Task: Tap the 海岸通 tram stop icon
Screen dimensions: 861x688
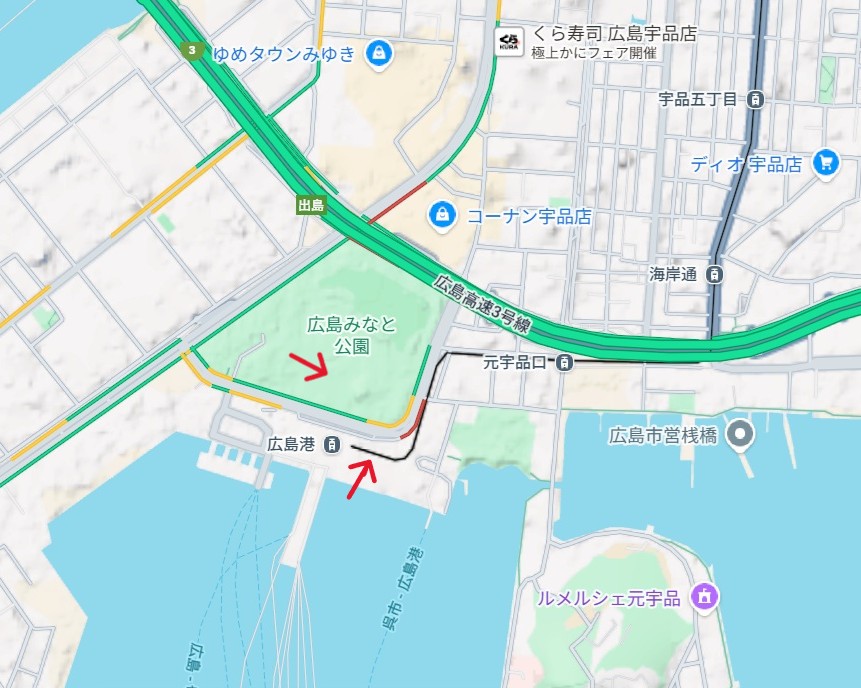Action: [x=715, y=273]
